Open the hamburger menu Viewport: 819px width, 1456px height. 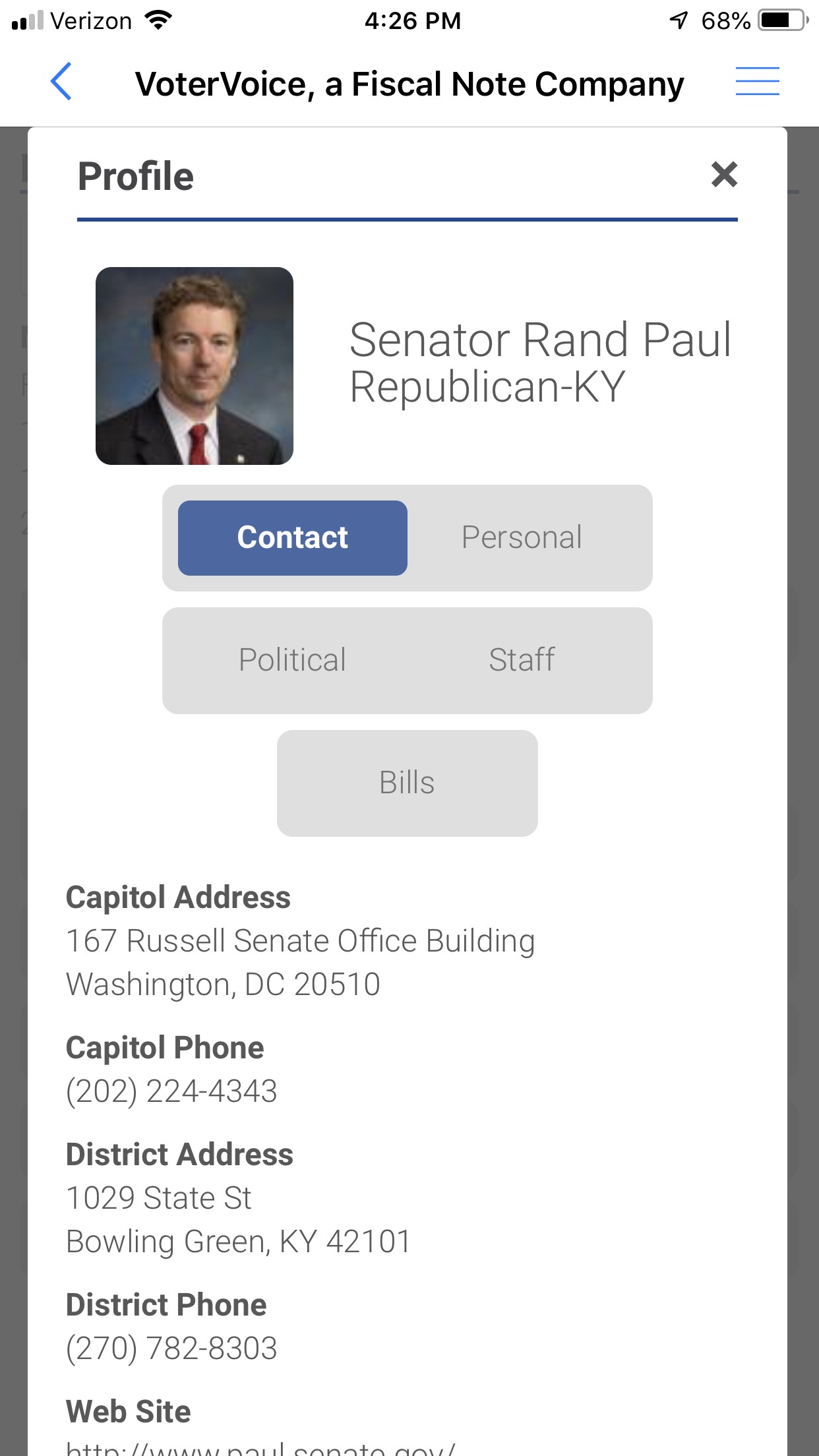(x=757, y=82)
